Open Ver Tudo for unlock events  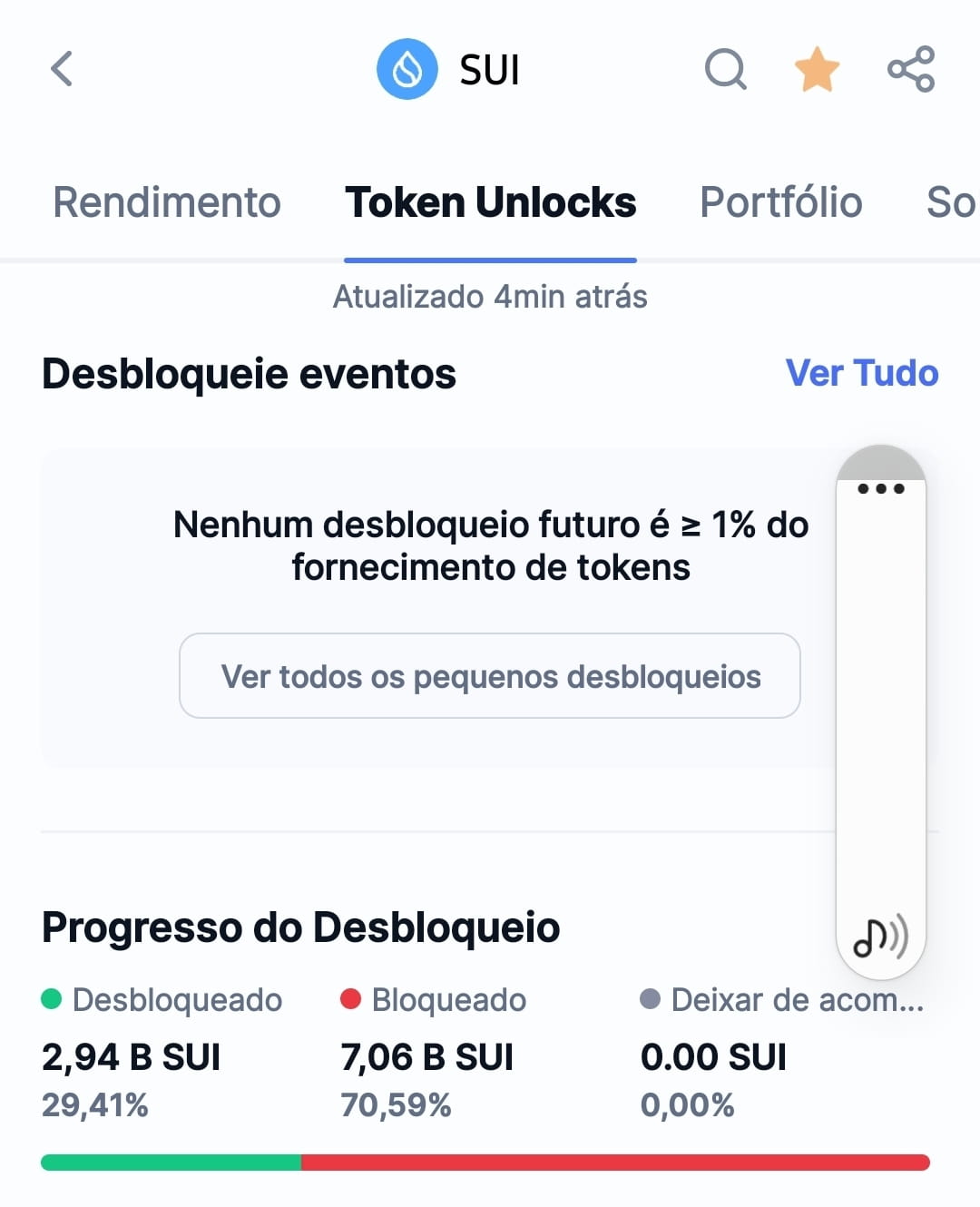(x=862, y=372)
